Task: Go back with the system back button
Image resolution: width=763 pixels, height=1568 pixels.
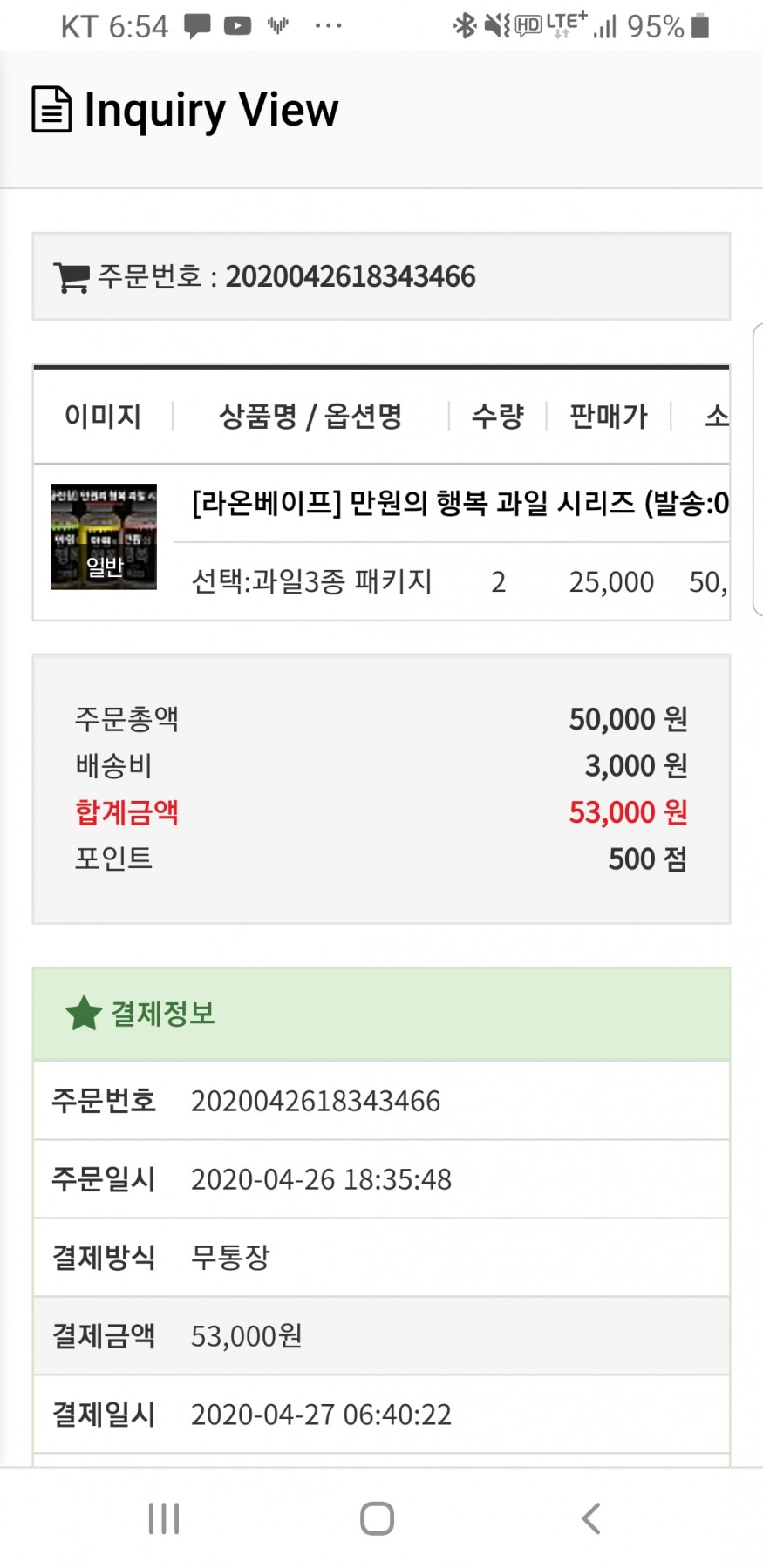Action: pyautogui.click(x=591, y=1518)
